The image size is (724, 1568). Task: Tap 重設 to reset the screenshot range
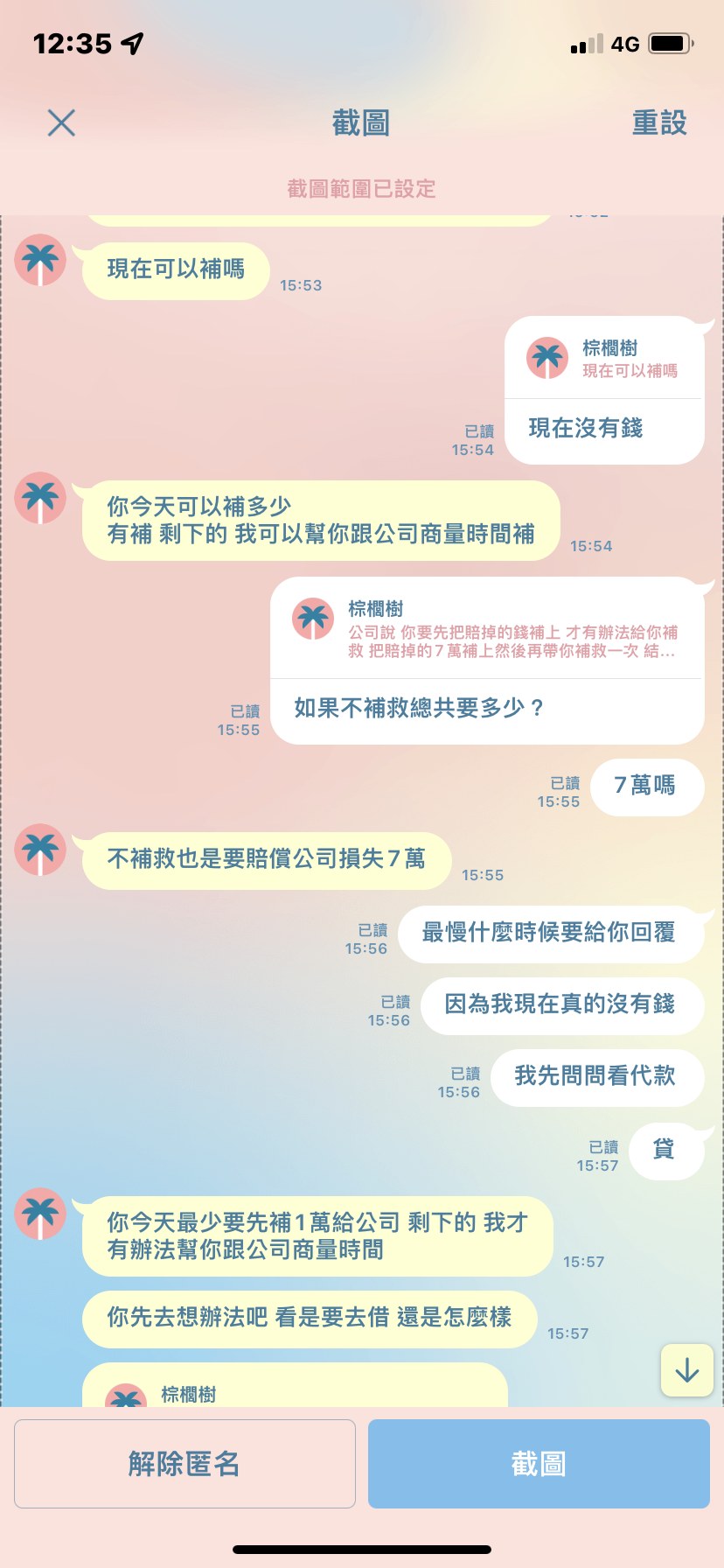point(659,122)
